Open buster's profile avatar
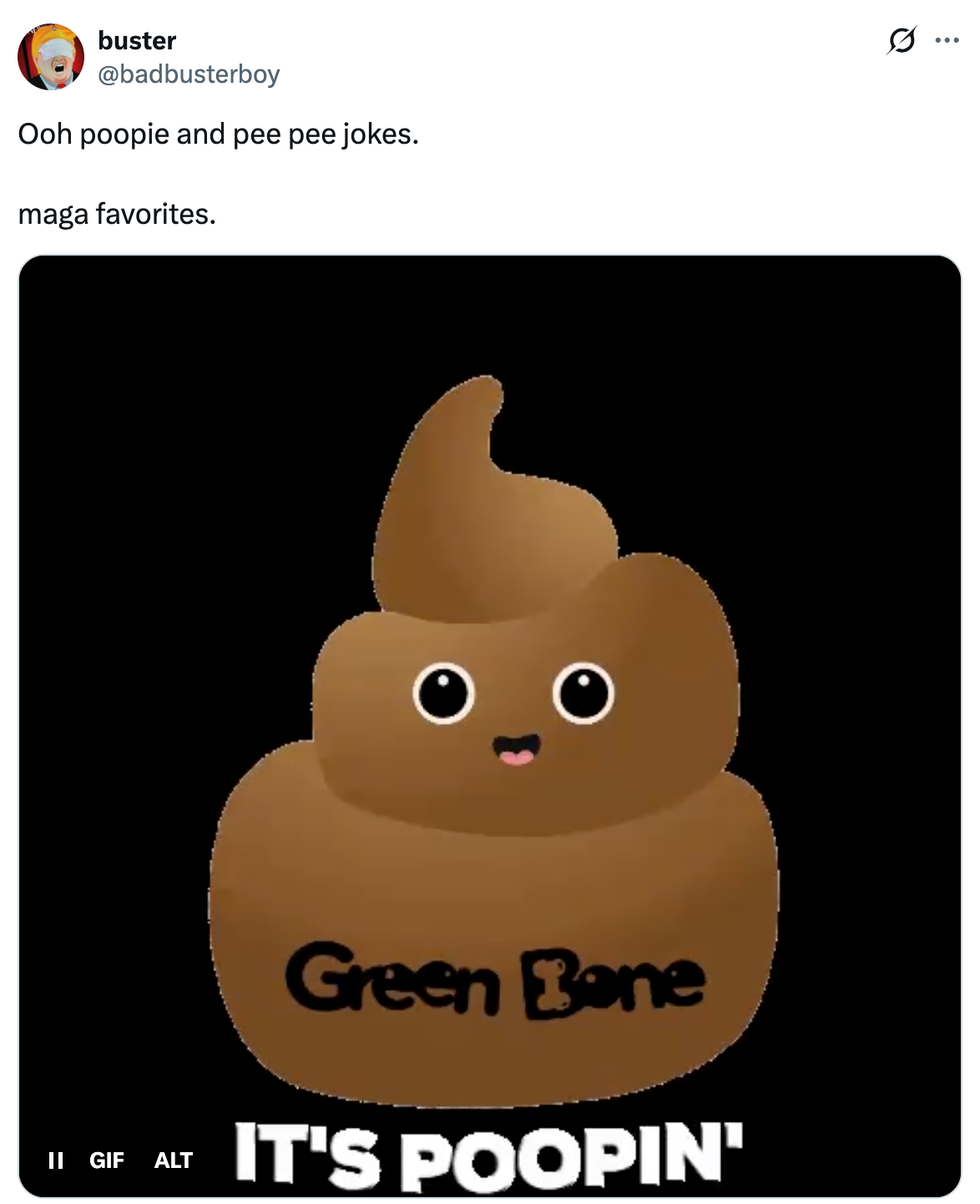Image resolution: width=980 pixels, height=1204 pixels. pyautogui.click(x=51, y=57)
